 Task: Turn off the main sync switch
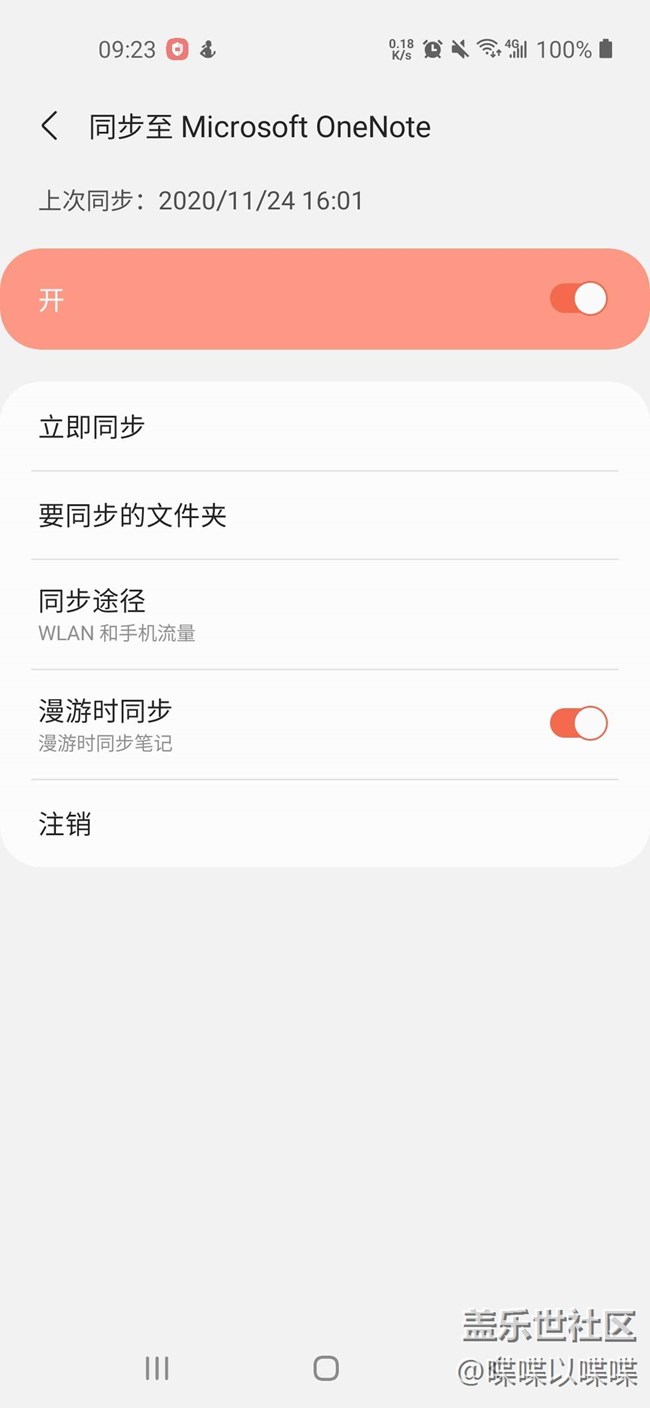[x=578, y=299]
